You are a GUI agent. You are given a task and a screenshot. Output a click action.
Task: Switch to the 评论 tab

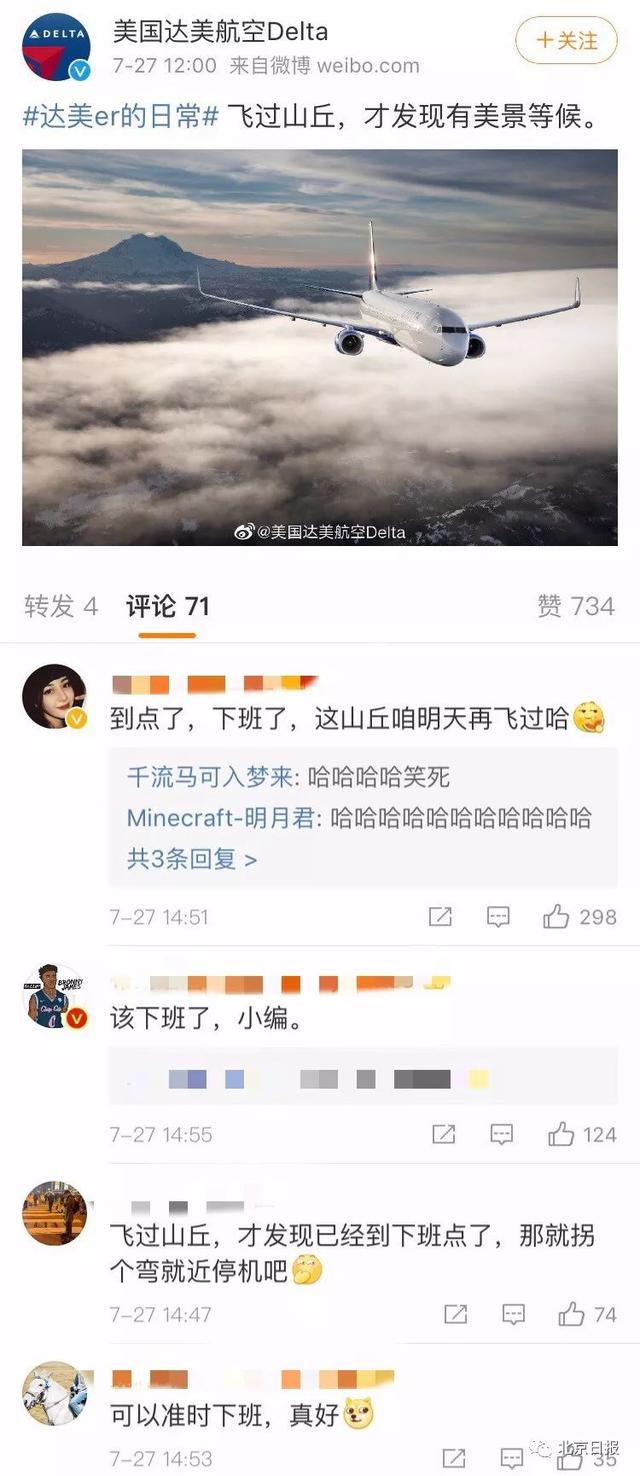[167, 606]
